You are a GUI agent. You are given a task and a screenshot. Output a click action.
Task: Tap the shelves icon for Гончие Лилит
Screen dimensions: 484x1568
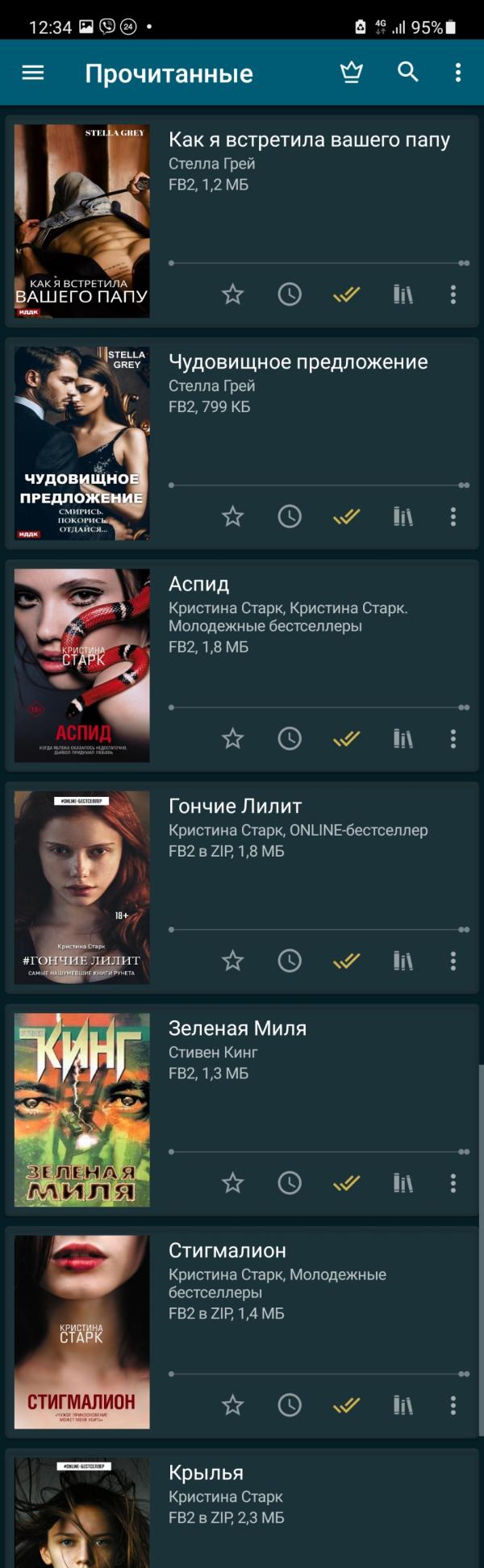coord(403,961)
